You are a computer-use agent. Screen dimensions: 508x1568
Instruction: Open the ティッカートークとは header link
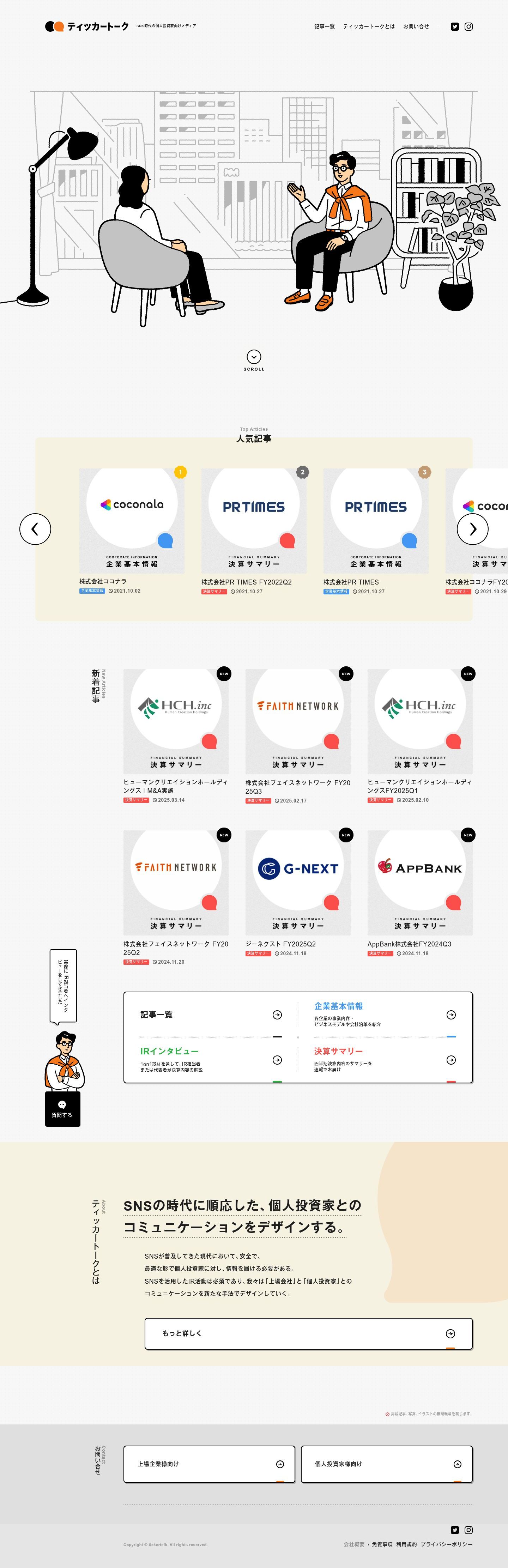(x=369, y=27)
